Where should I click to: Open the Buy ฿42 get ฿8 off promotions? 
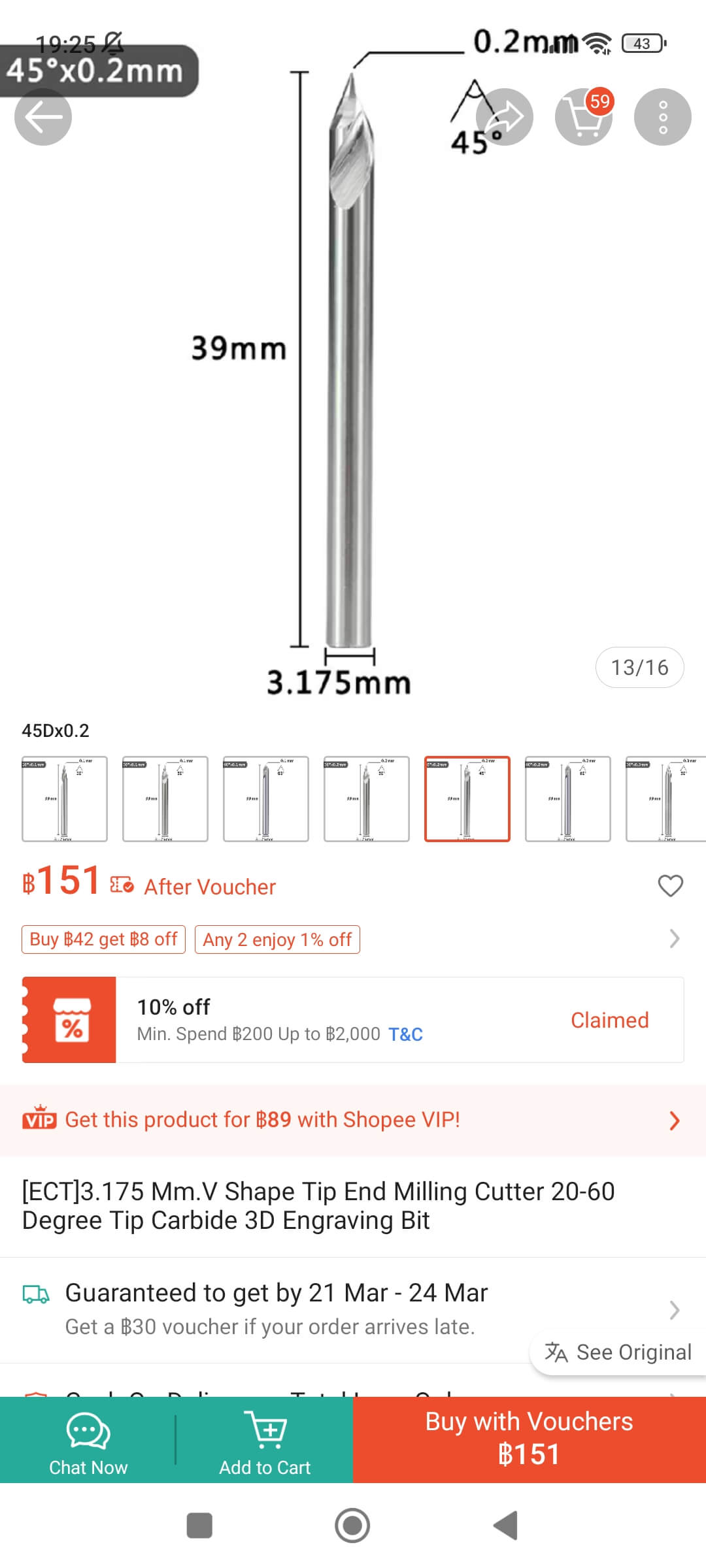103,939
